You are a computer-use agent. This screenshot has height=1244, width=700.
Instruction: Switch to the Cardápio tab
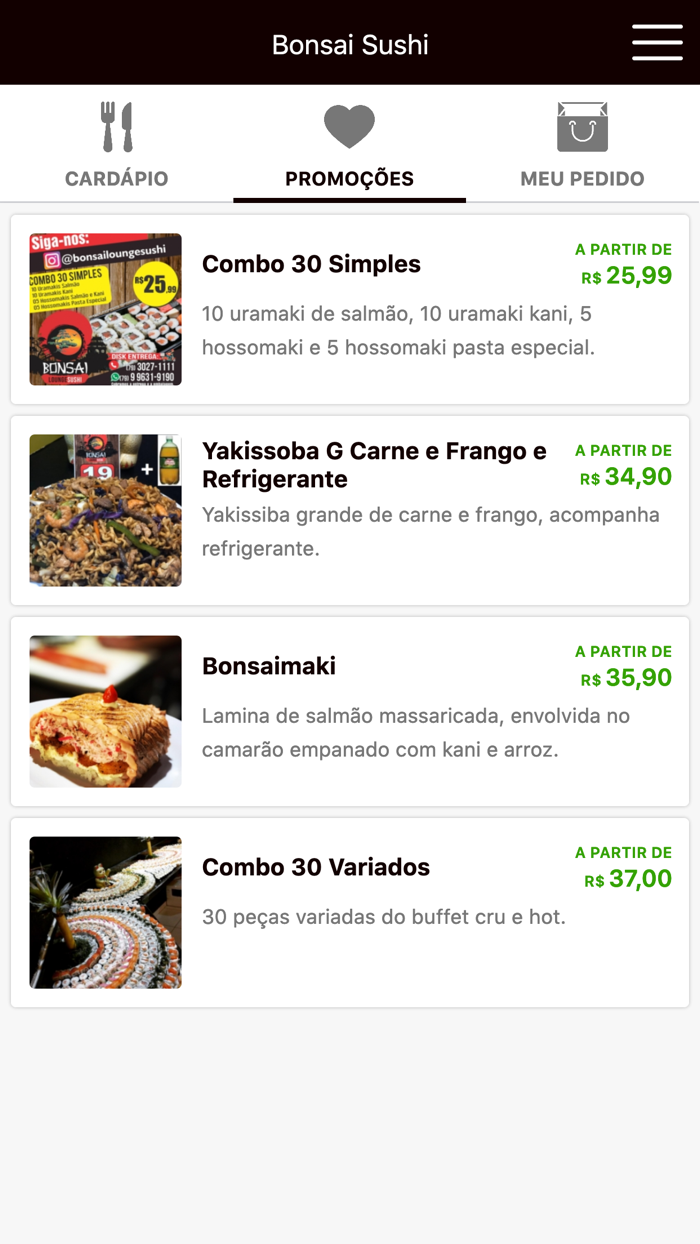click(x=116, y=145)
